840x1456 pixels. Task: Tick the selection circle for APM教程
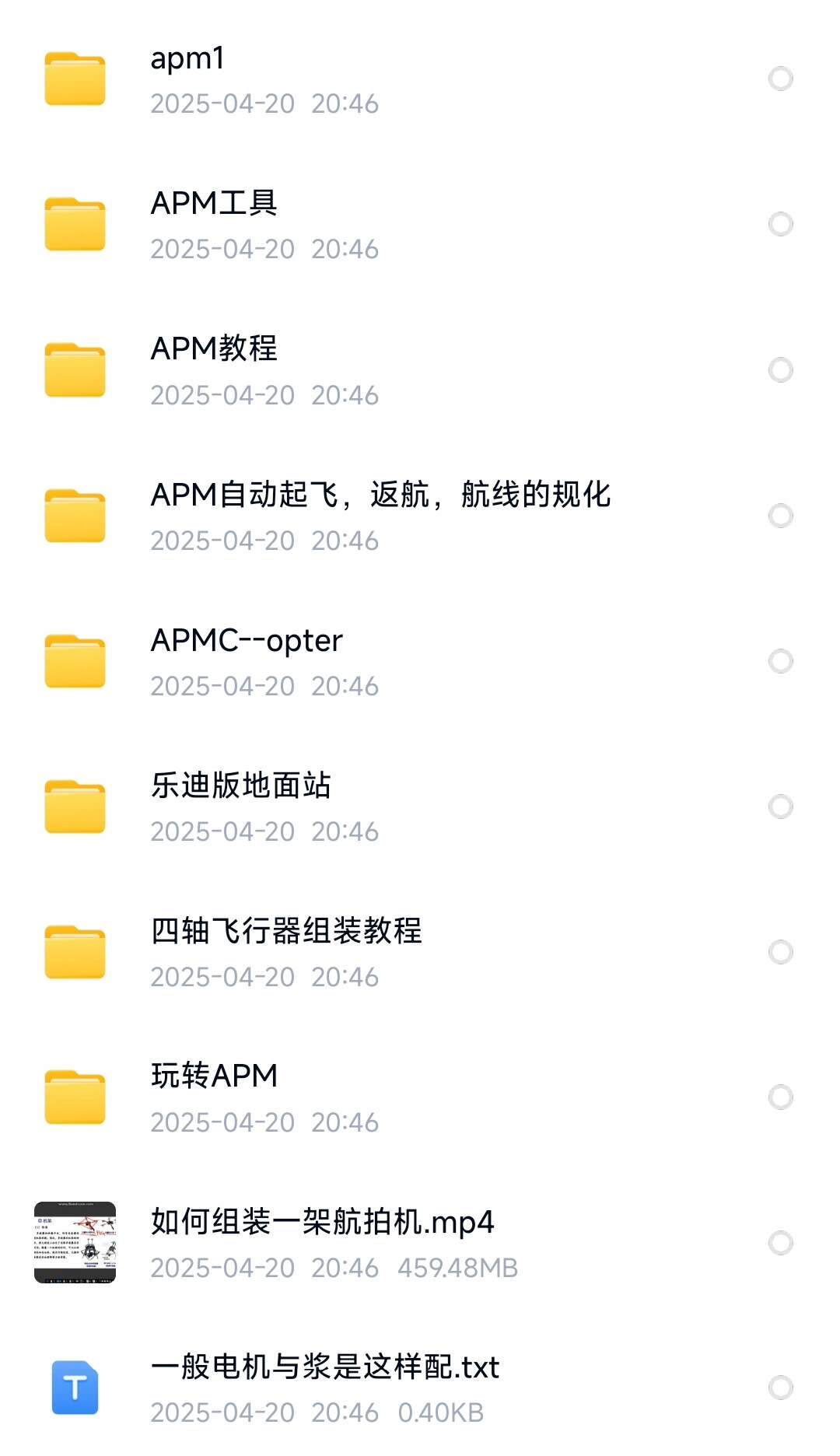[x=780, y=369]
